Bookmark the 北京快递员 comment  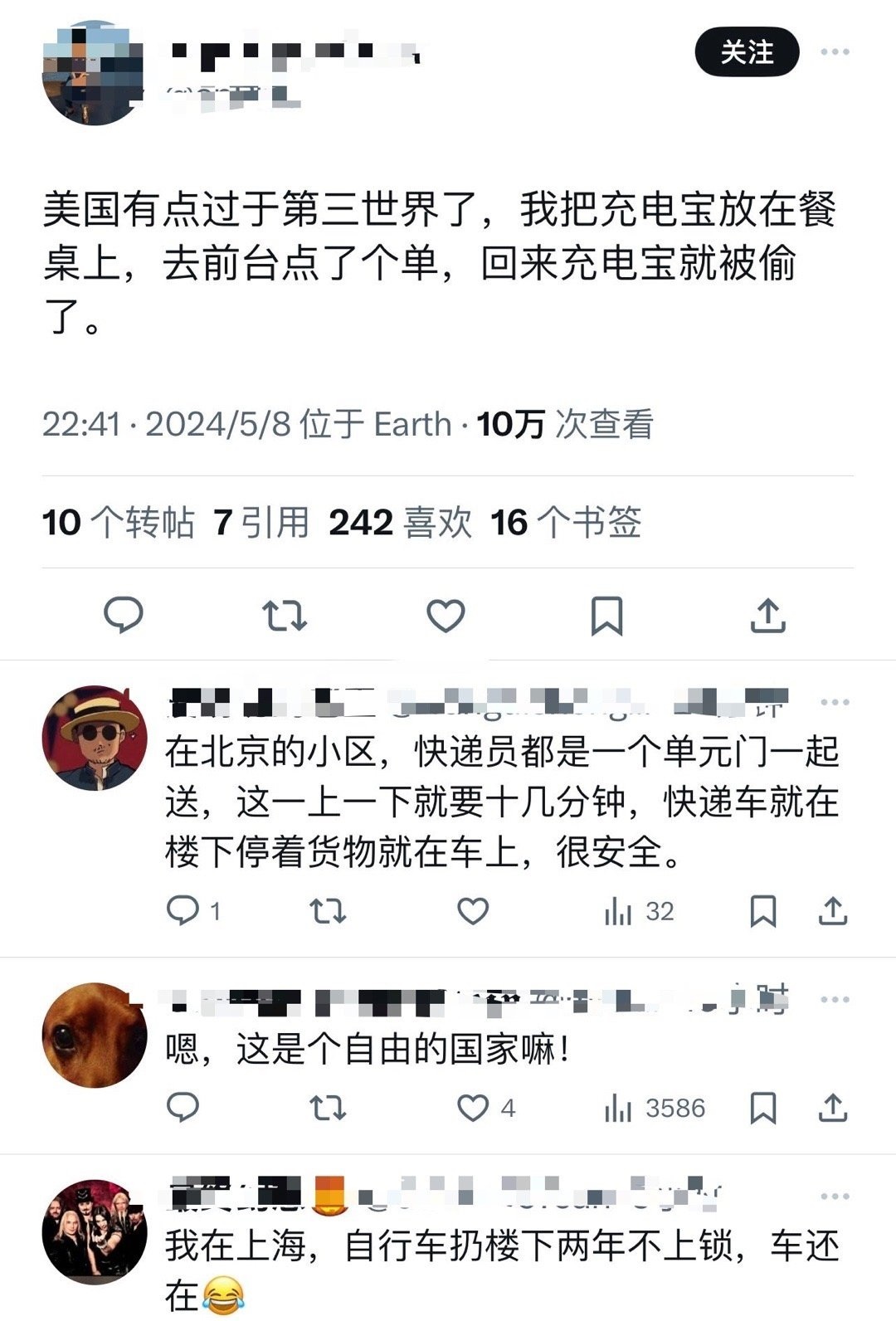763,911
